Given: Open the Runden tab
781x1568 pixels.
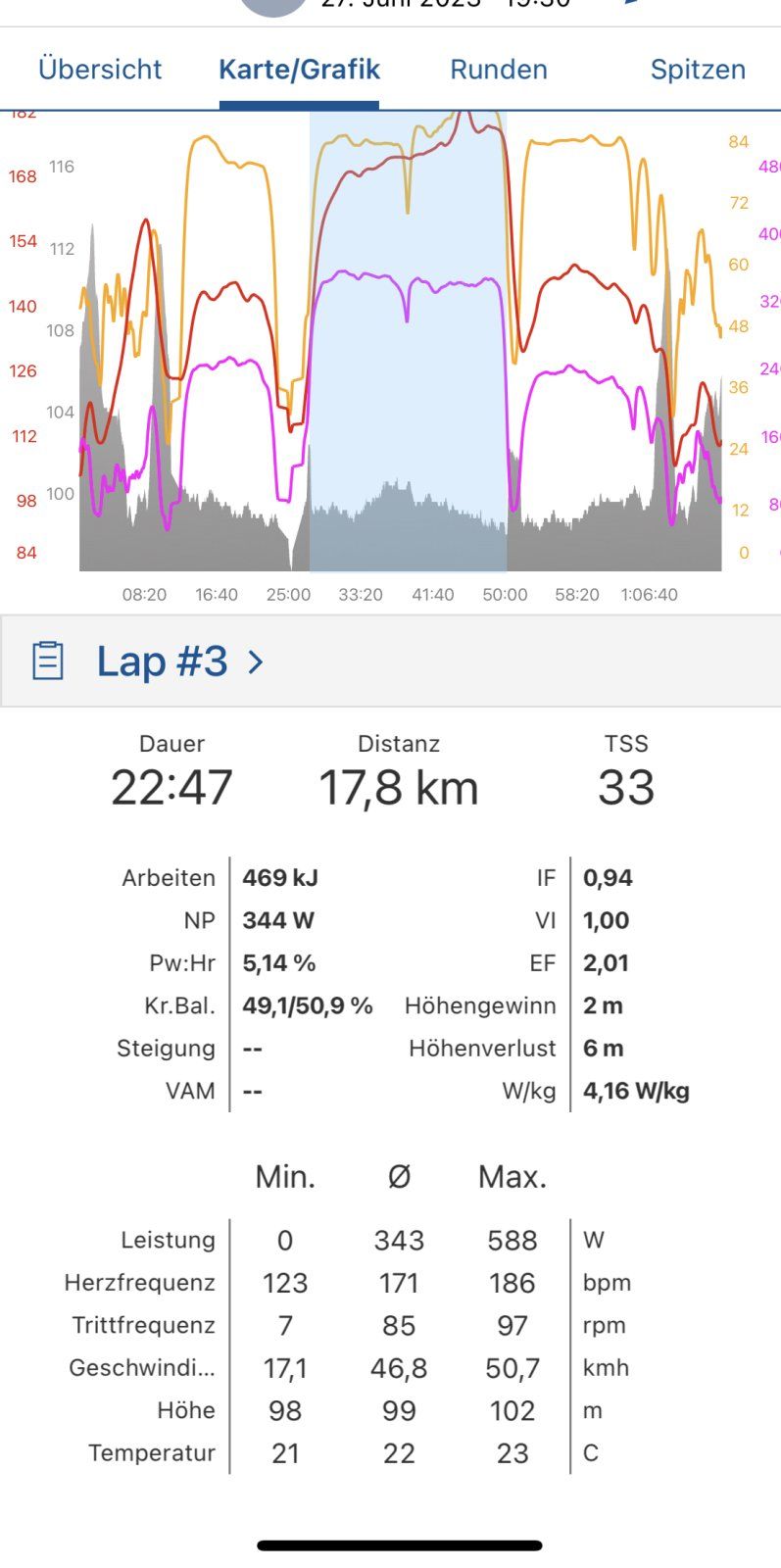Looking at the screenshot, I should pos(498,70).
